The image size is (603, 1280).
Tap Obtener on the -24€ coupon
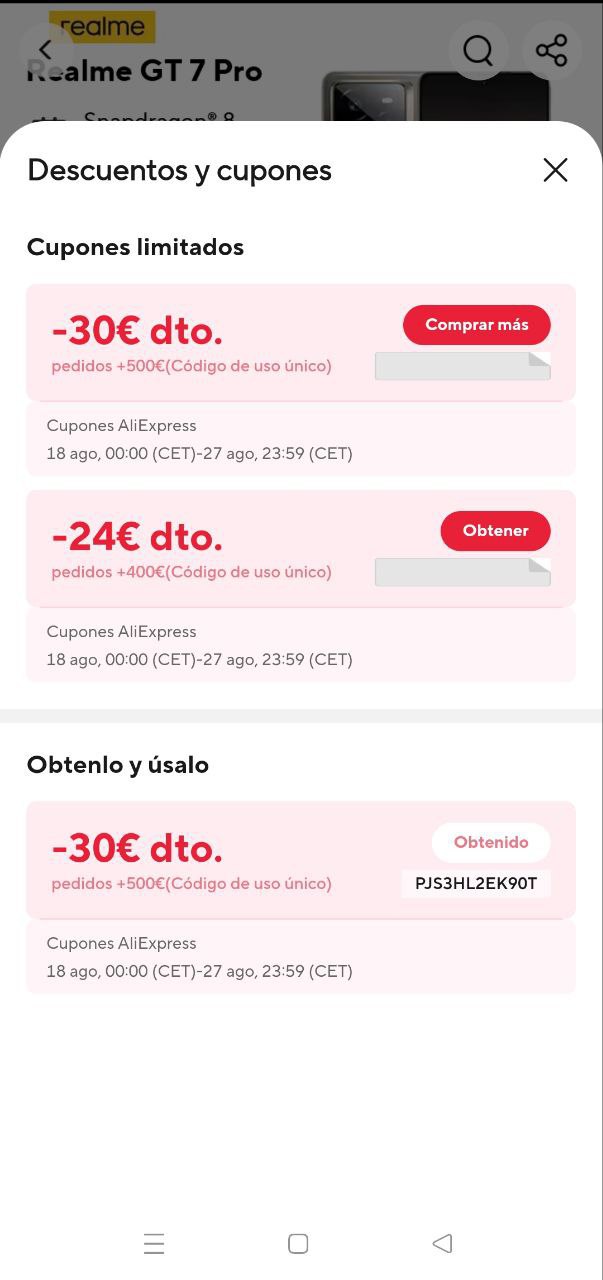496,531
